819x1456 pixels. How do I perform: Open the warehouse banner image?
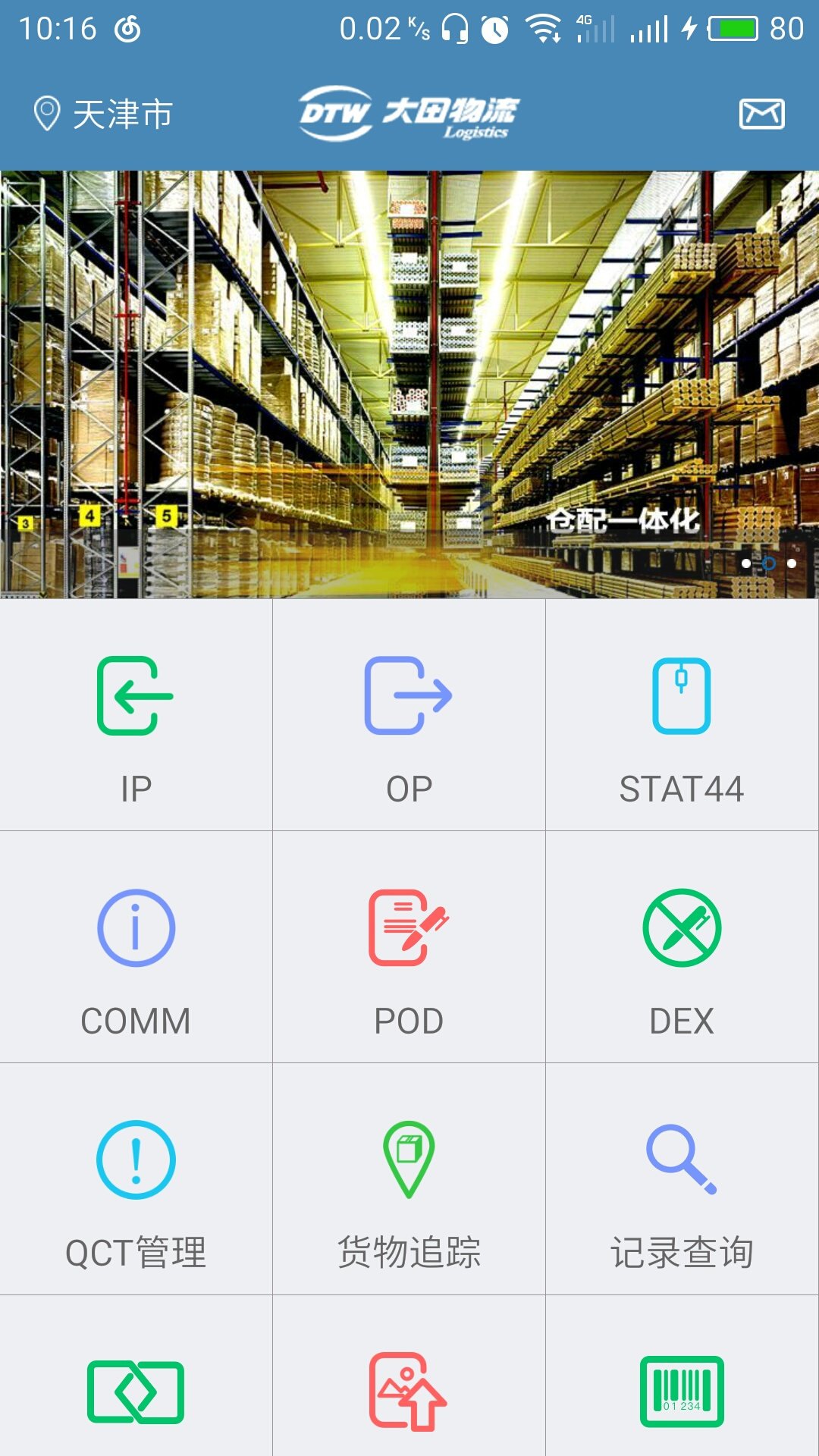click(x=409, y=384)
